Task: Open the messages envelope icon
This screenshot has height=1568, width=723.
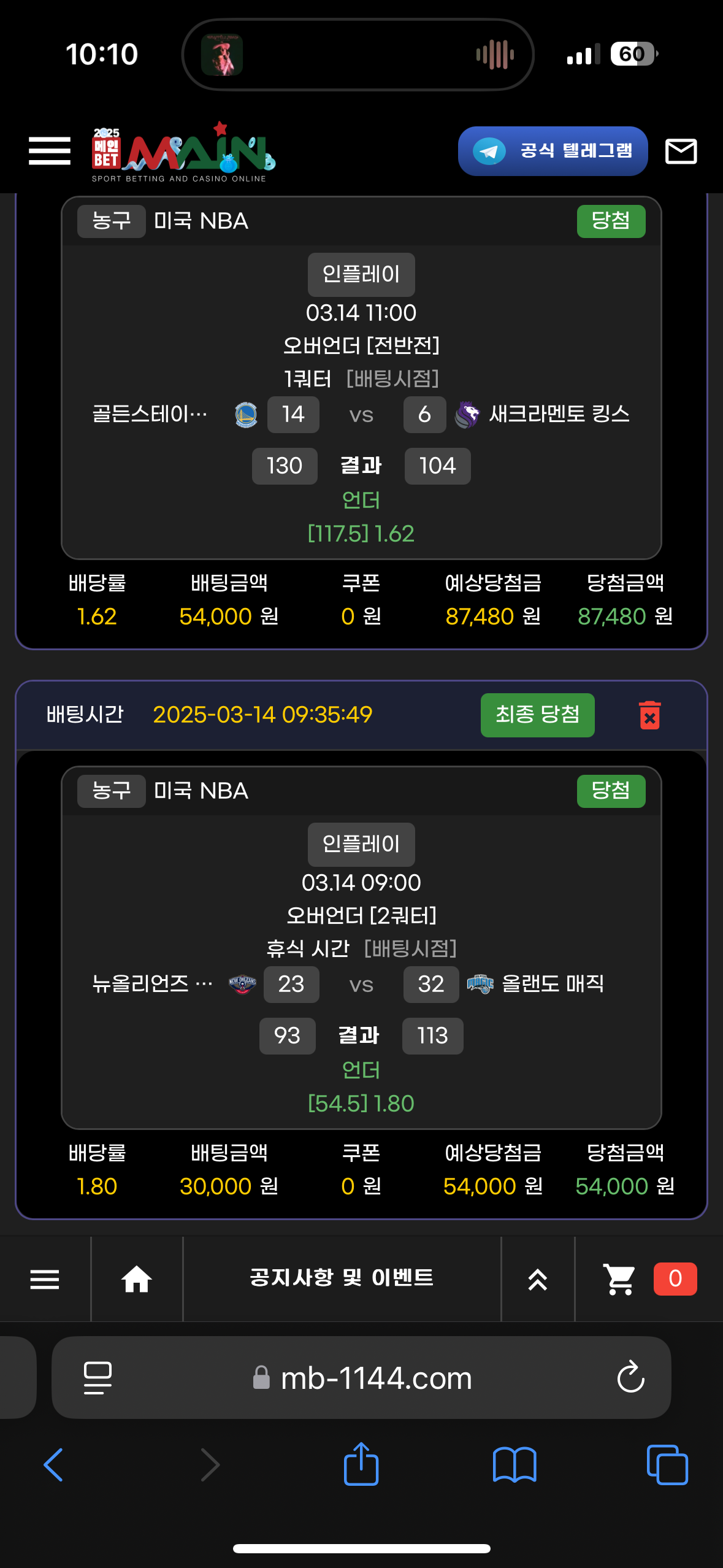Action: 681,151
